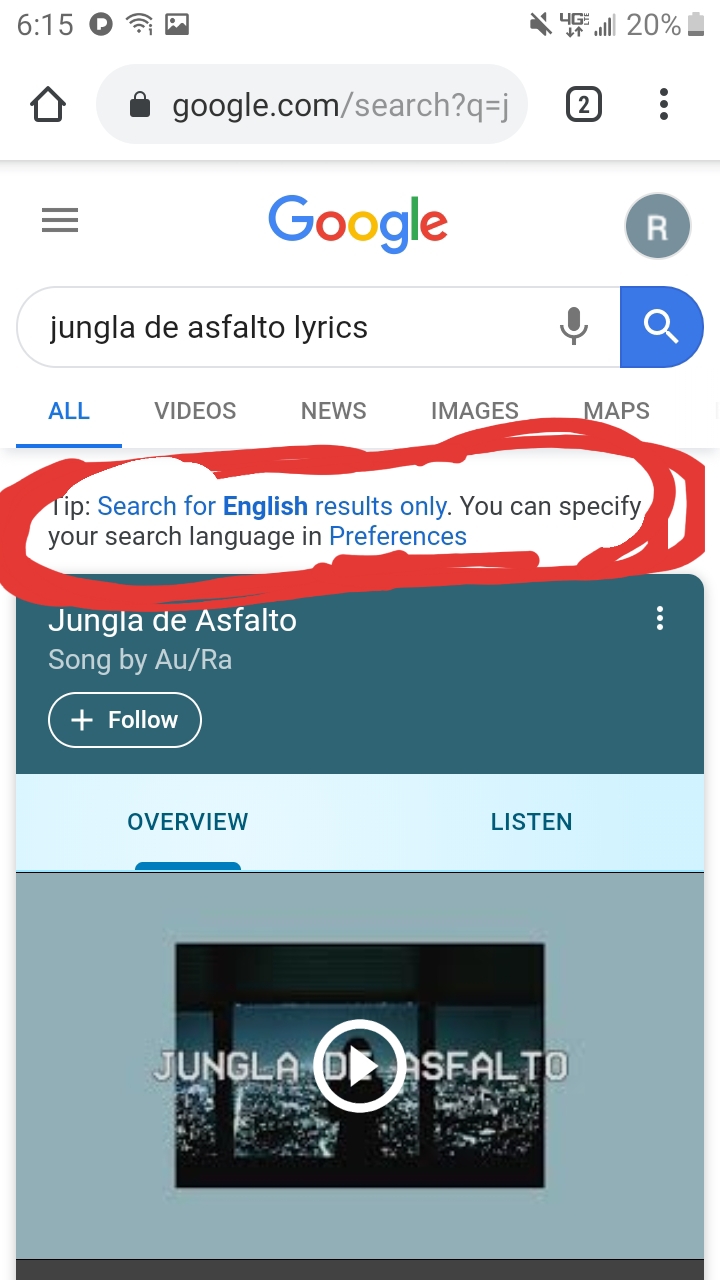
Task: Switch to the News tab
Action: pos(333,411)
